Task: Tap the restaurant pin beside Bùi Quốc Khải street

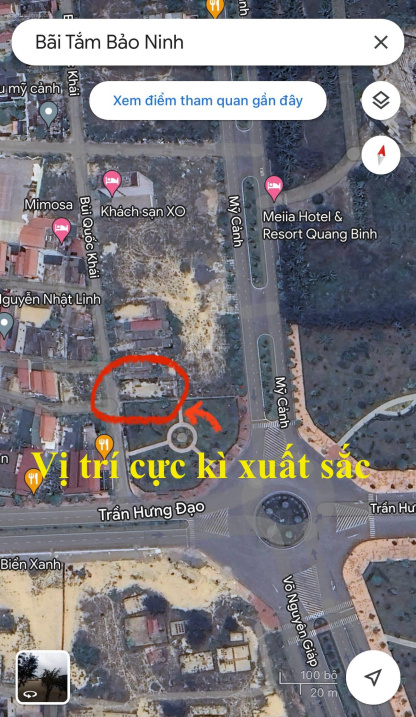Action: coord(104,446)
